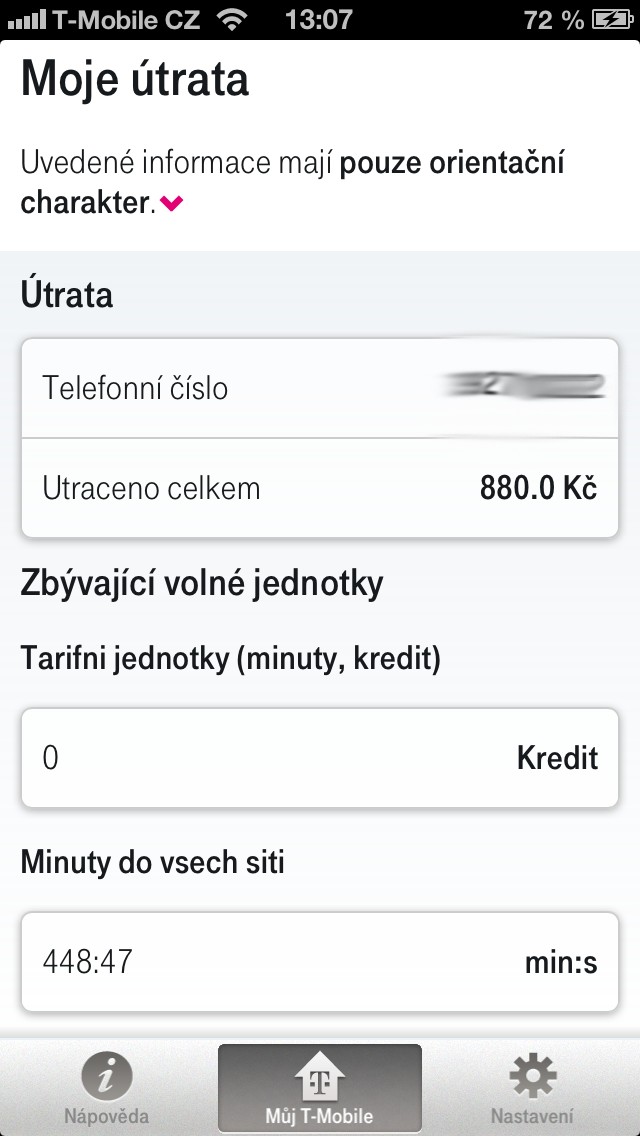Image resolution: width=640 pixels, height=1136 pixels.
Task: Expand the pink arrow after orientační charakter
Action: pos(172,205)
